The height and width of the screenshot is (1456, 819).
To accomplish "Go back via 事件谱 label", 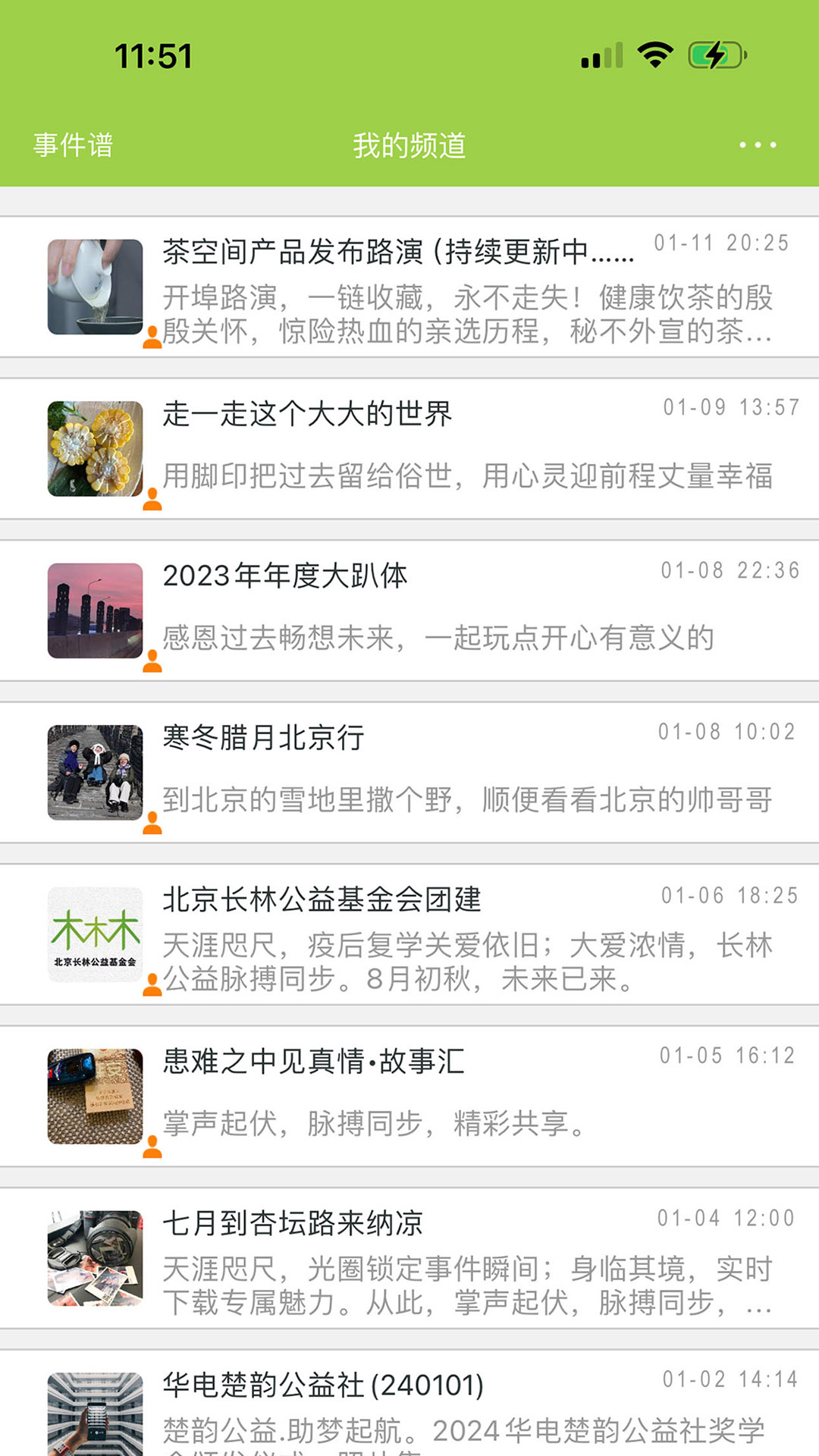I will pos(72,144).
